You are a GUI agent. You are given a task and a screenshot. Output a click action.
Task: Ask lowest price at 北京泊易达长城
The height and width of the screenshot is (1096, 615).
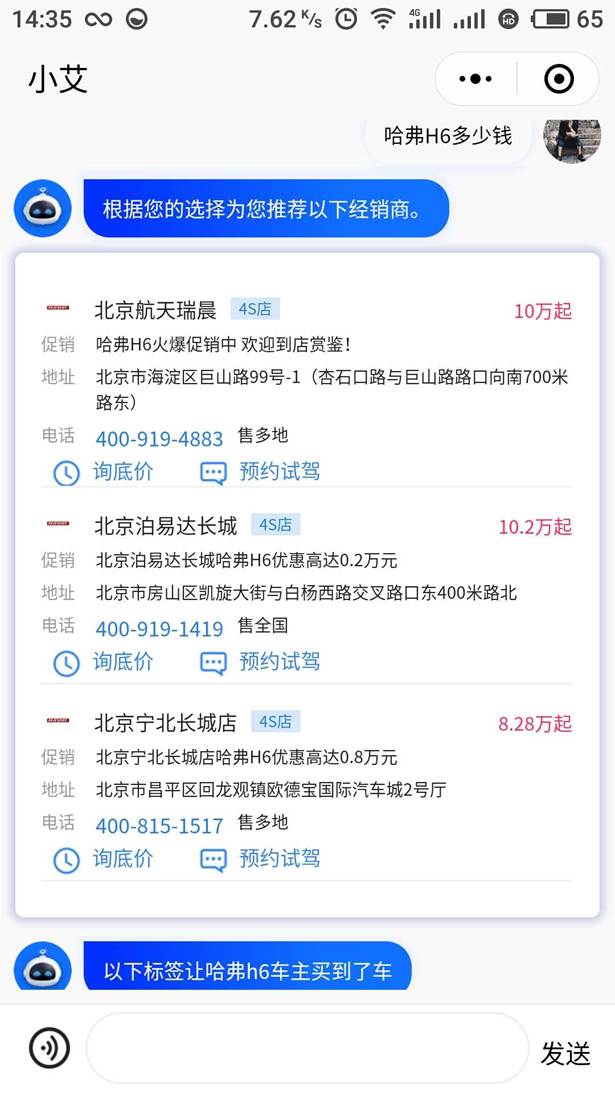[104, 661]
